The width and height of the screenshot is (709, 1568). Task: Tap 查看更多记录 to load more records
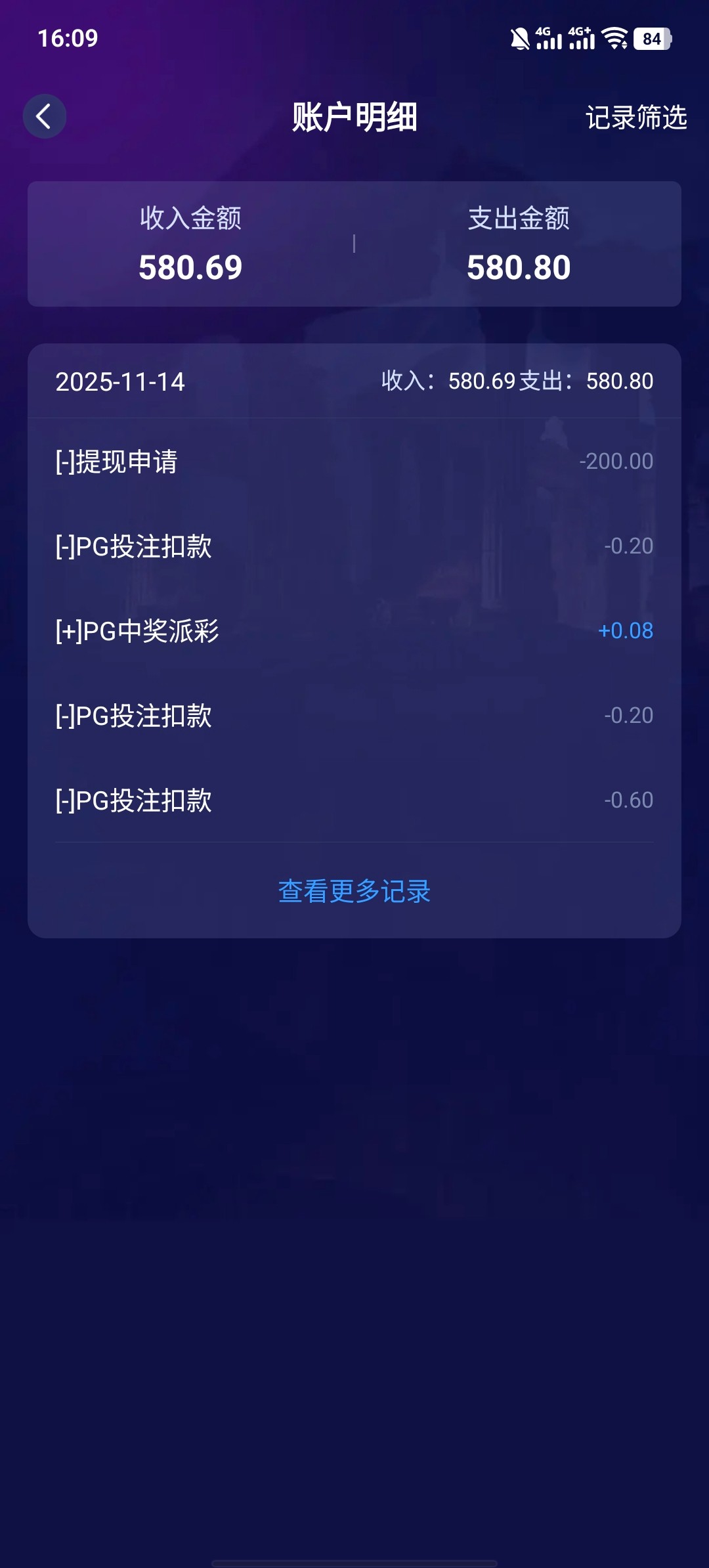(354, 891)
